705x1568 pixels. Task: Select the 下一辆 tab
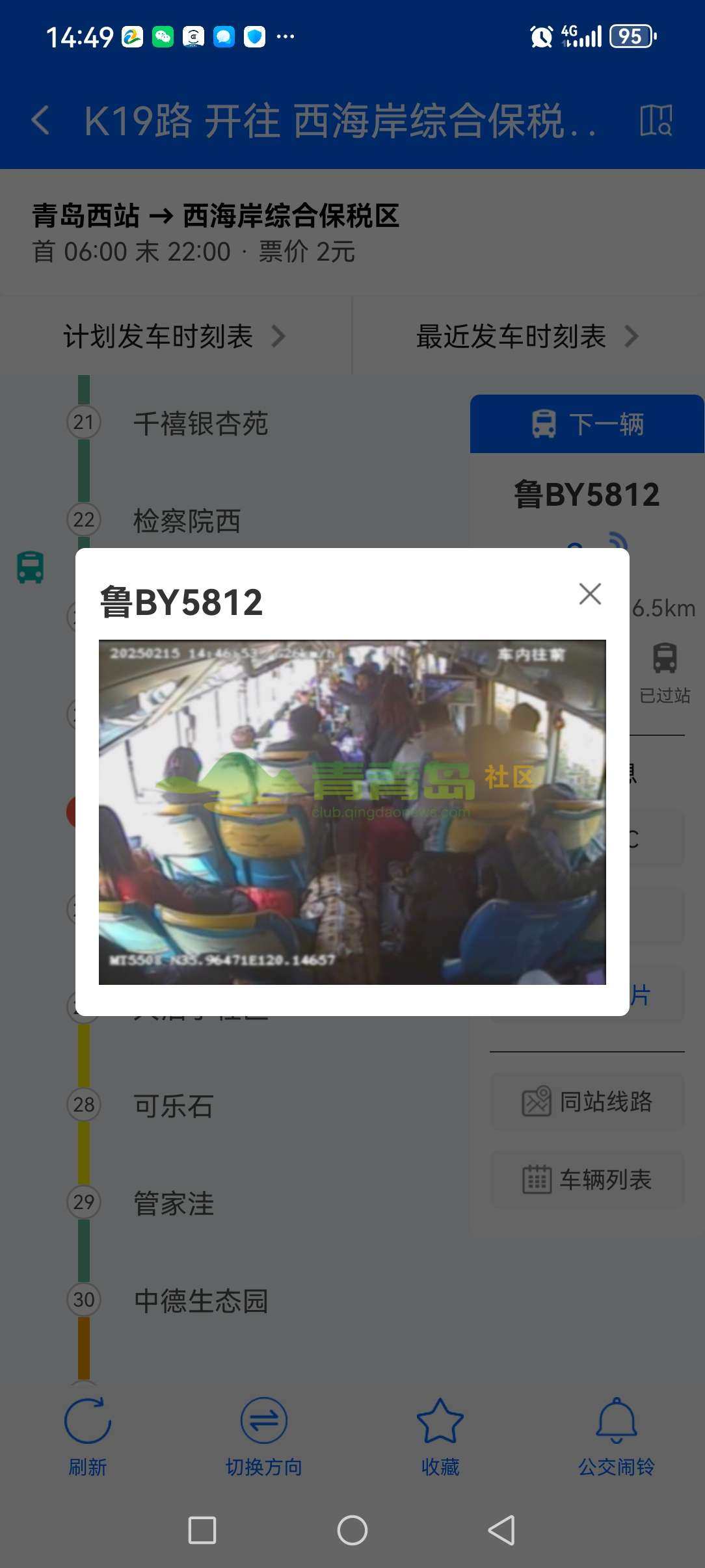[x=587, y=425]
